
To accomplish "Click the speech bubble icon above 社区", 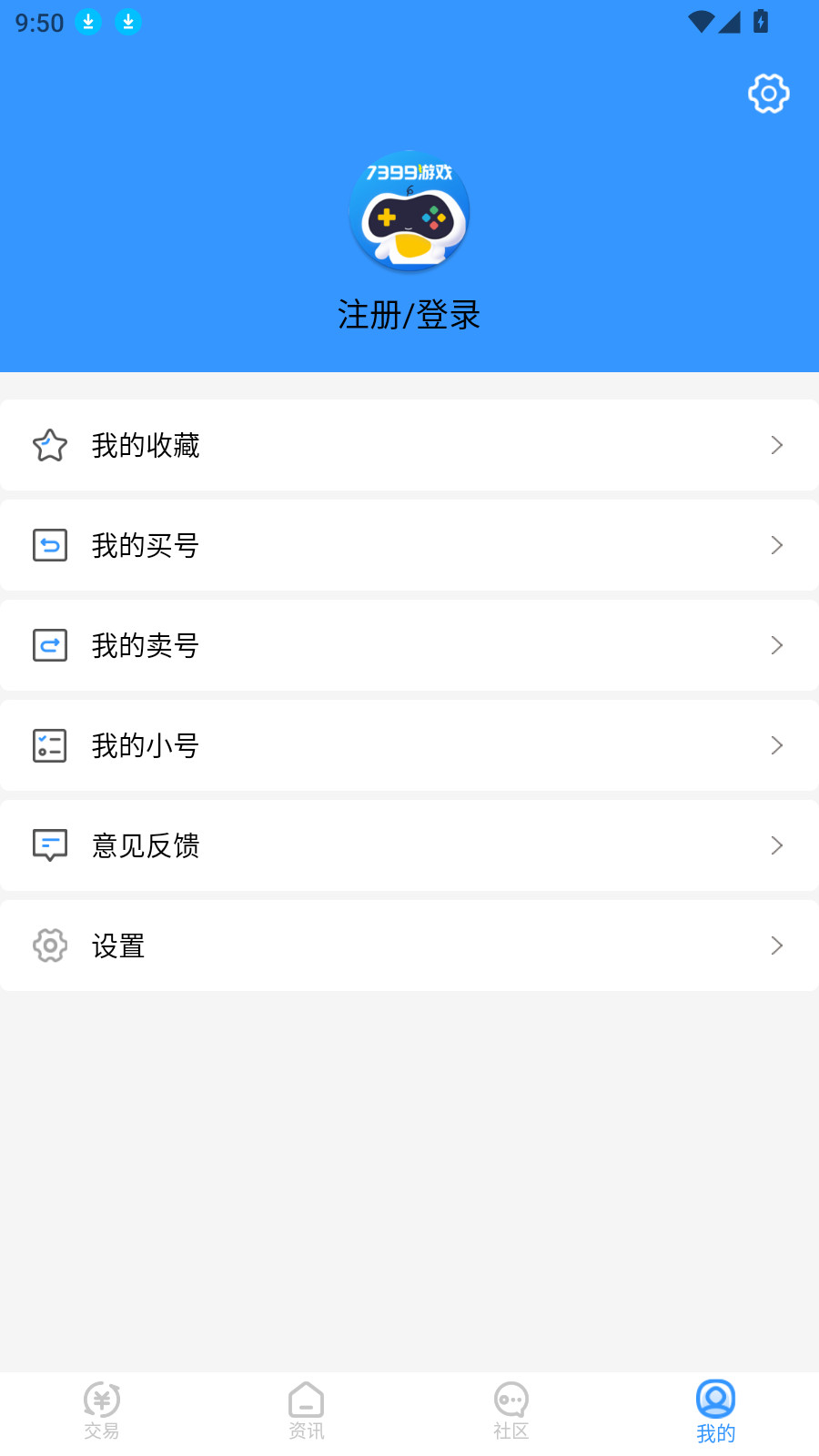I will 511,1400.
